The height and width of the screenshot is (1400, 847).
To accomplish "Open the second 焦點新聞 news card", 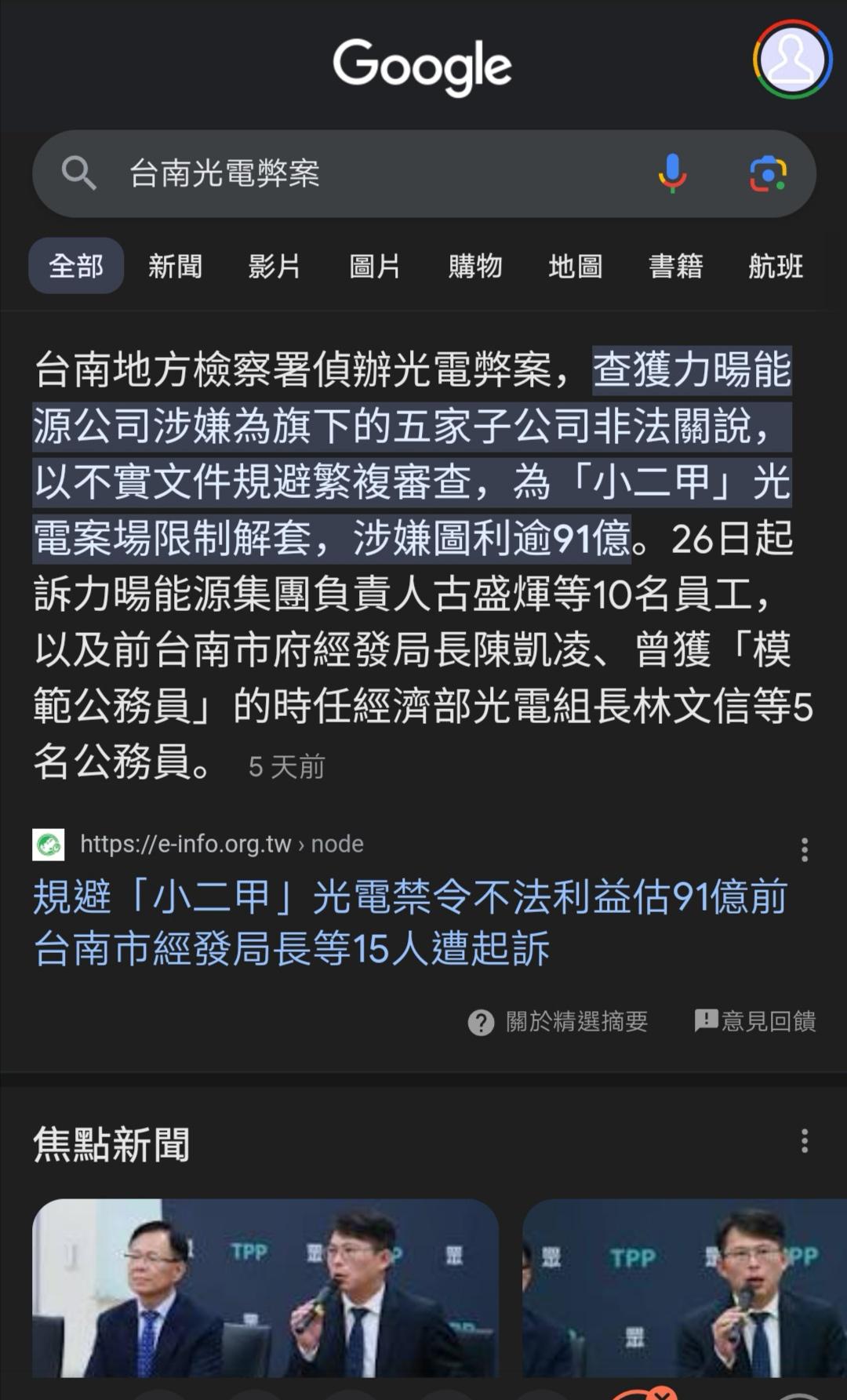I will click(x=684, y=1288).
